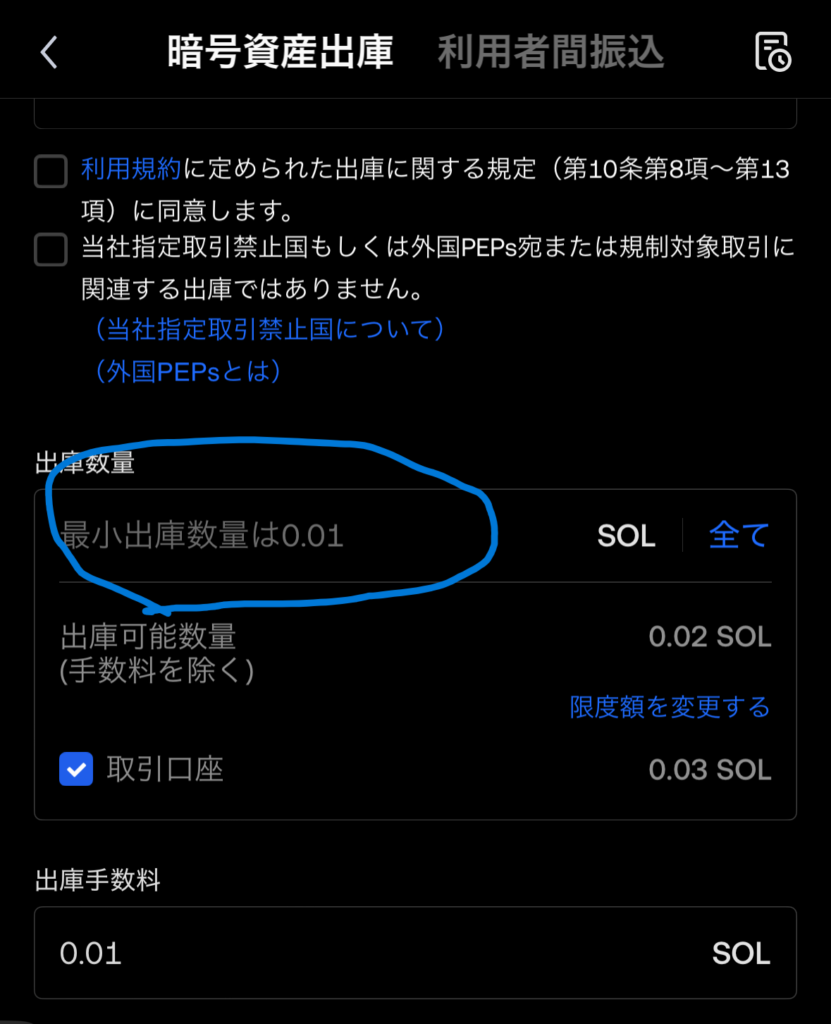The image size is (831, 1024).
Task: Open 当社指定取引禁止国について link
Action: [268, 328]
